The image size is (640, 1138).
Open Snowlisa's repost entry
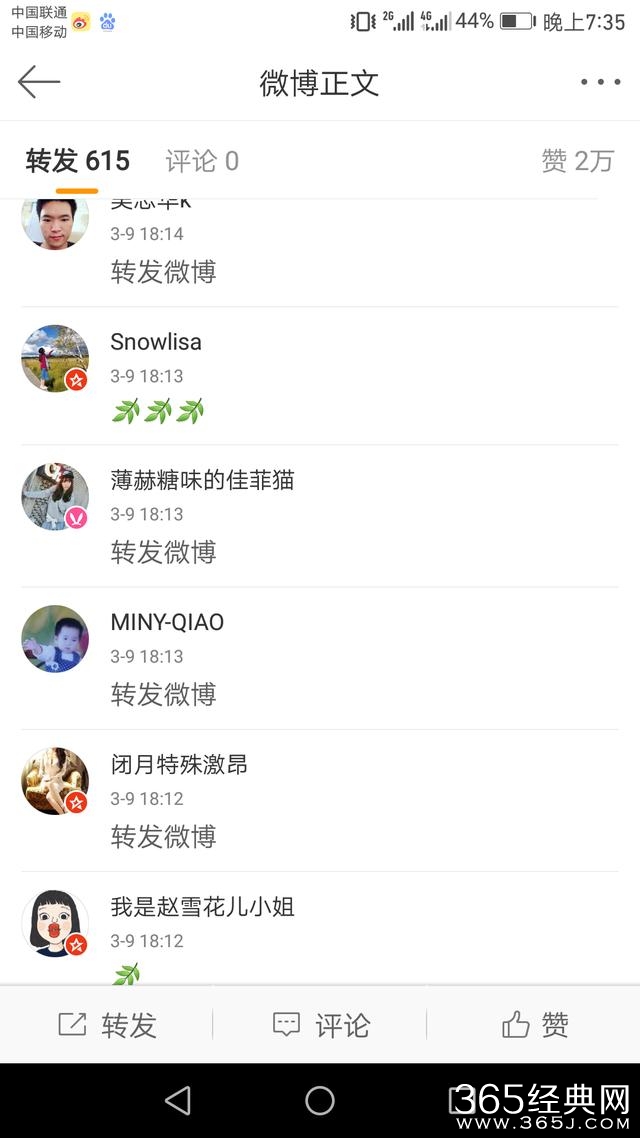tap(360, 376)
